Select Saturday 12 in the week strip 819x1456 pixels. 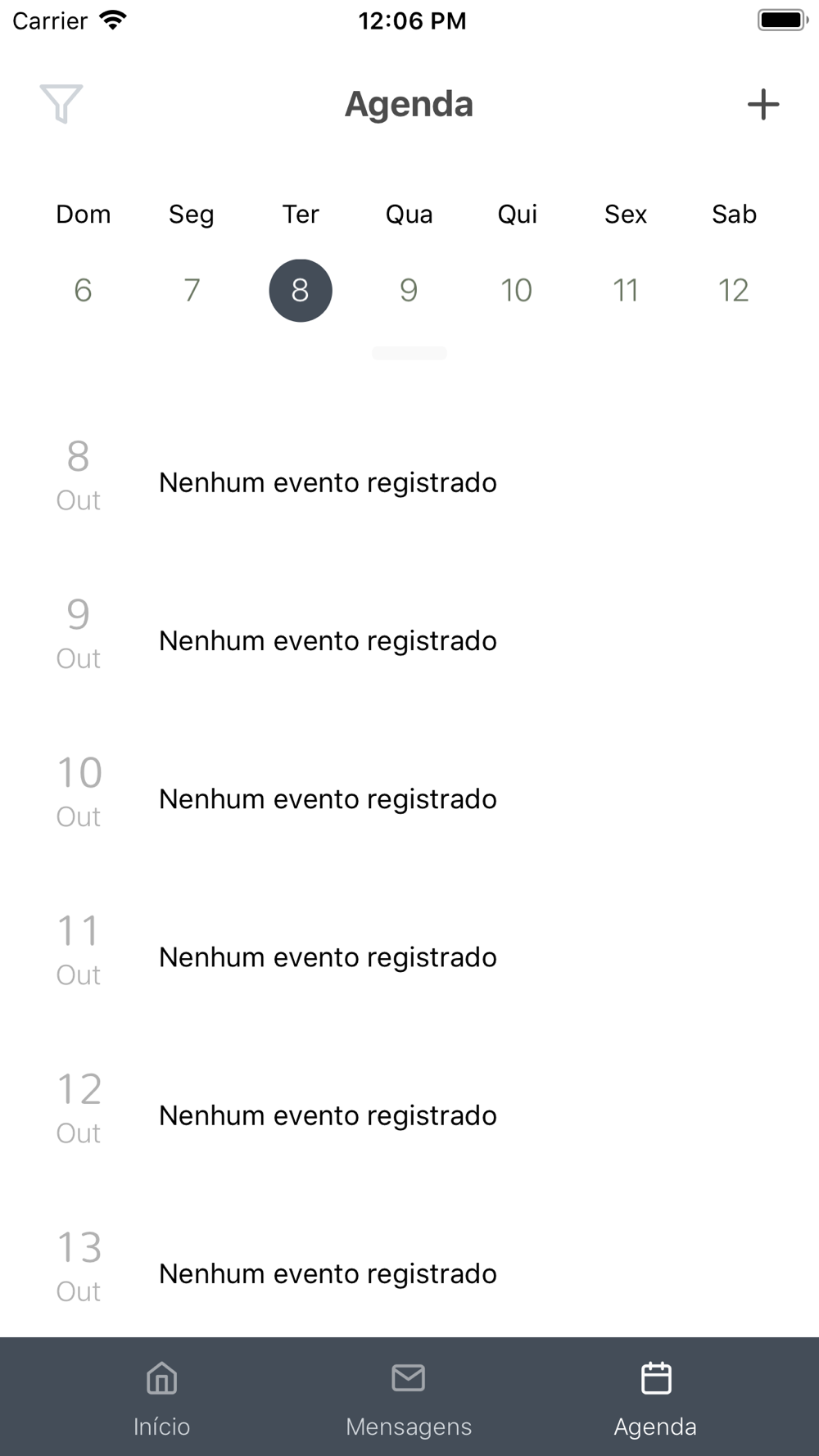point(734,290)
